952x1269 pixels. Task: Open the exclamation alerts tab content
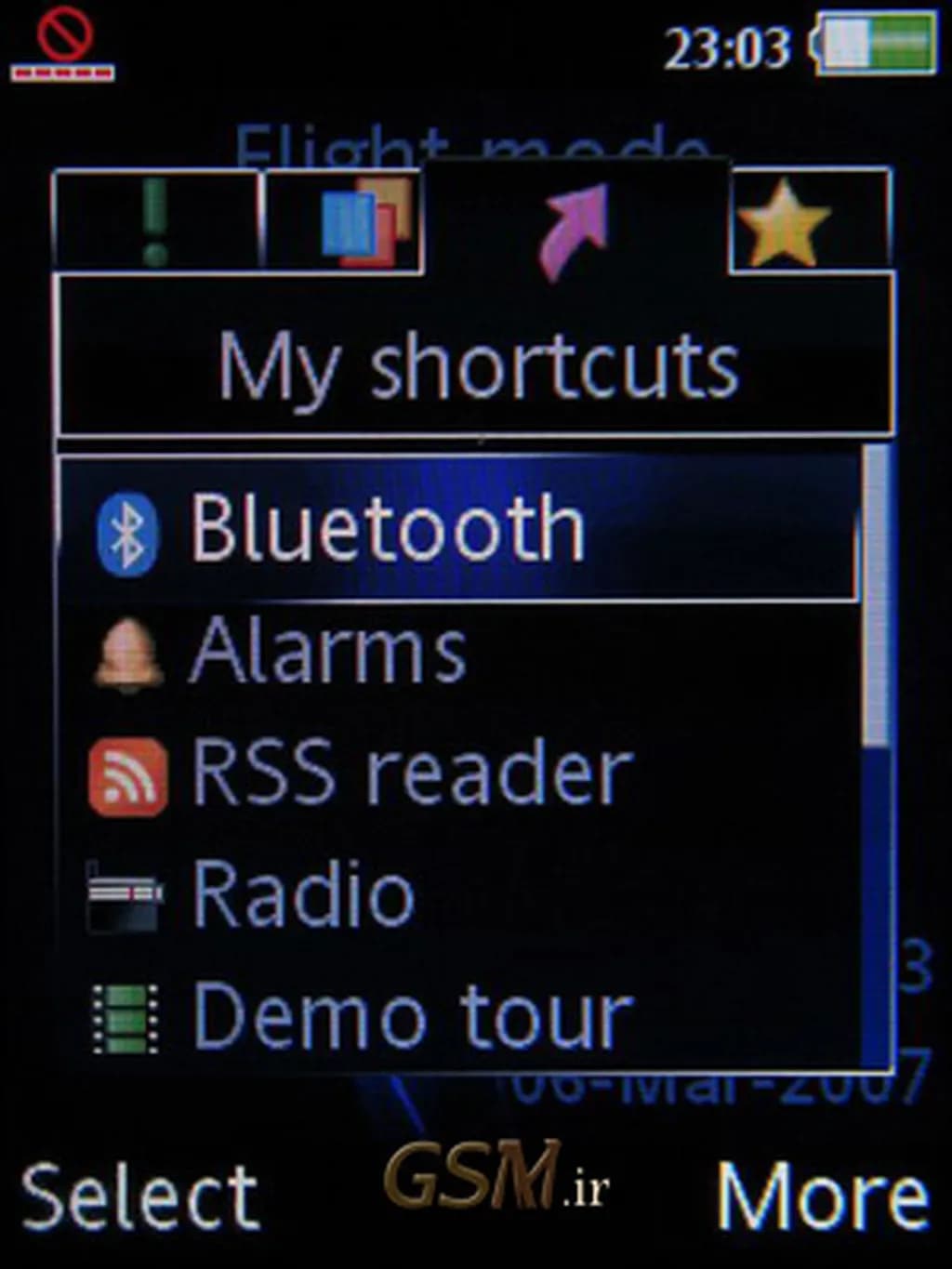(x=156, y=218)
